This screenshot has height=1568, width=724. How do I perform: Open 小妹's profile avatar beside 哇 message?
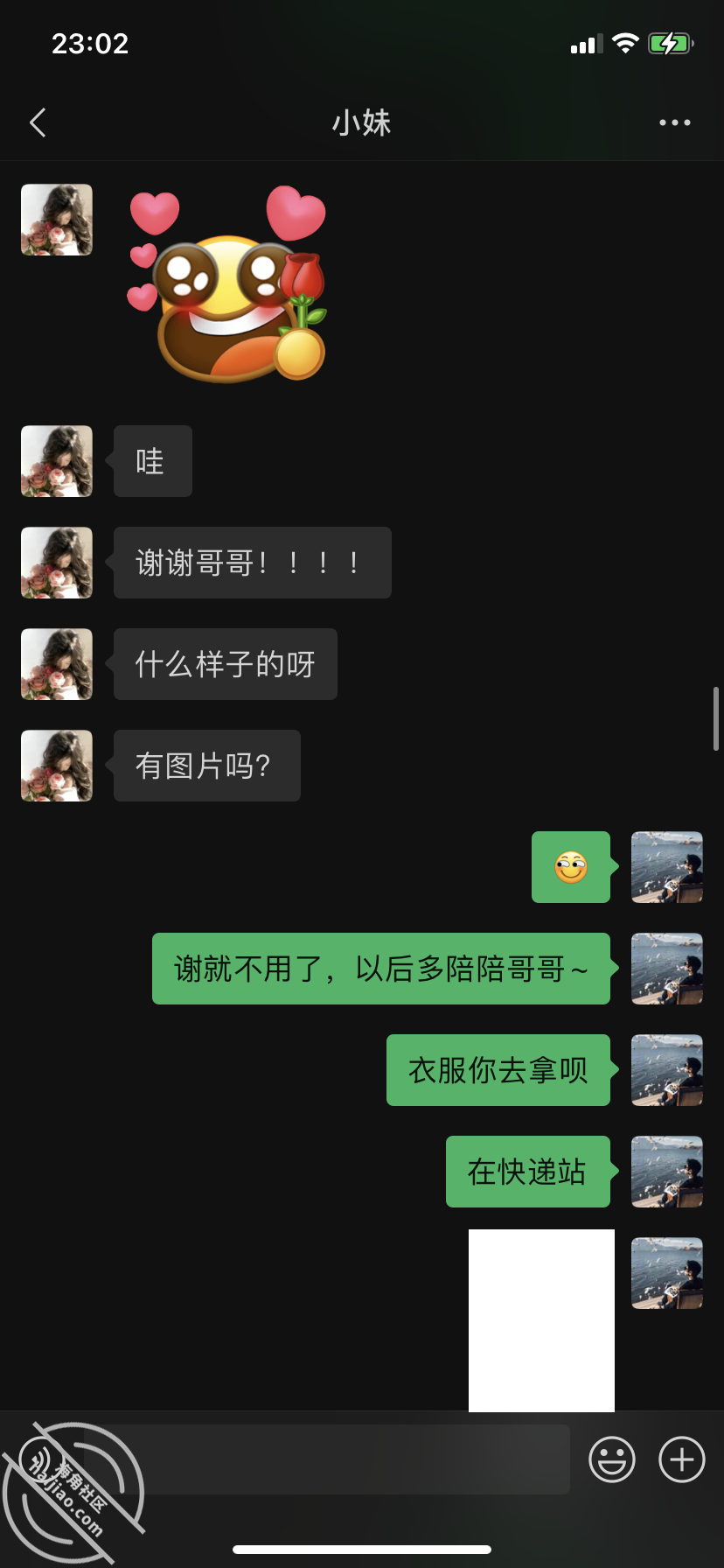(x=56, y=461)
